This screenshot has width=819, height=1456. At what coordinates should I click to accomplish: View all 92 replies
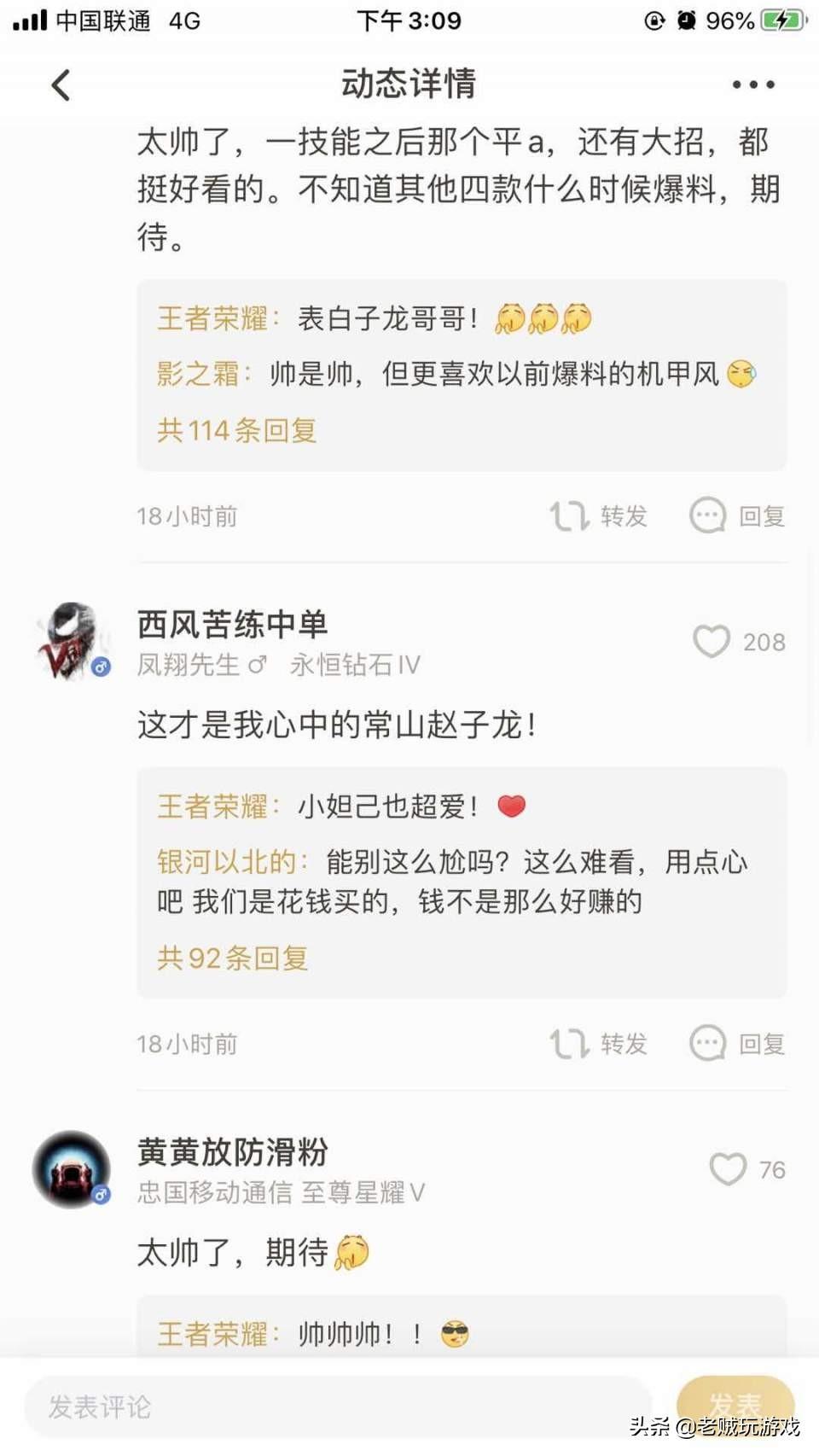[x=232, y=958]
